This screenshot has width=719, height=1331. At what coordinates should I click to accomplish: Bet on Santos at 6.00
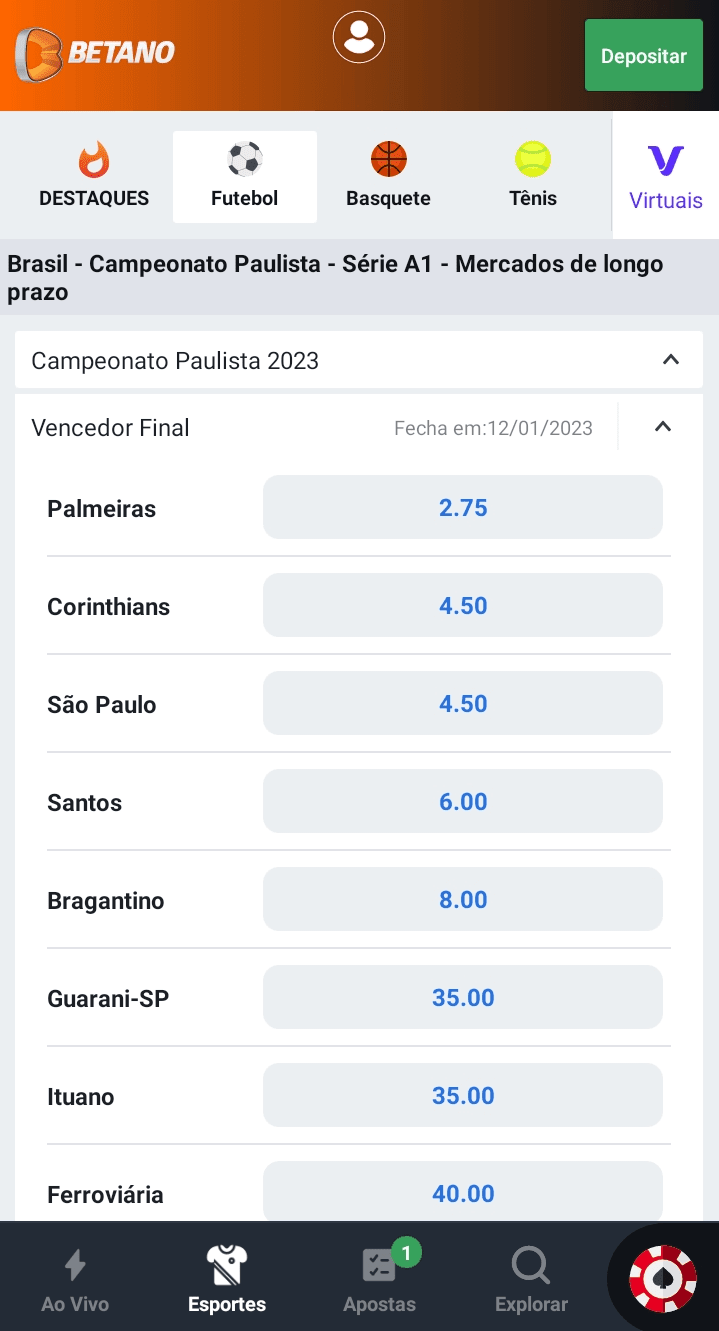(463, 801)
